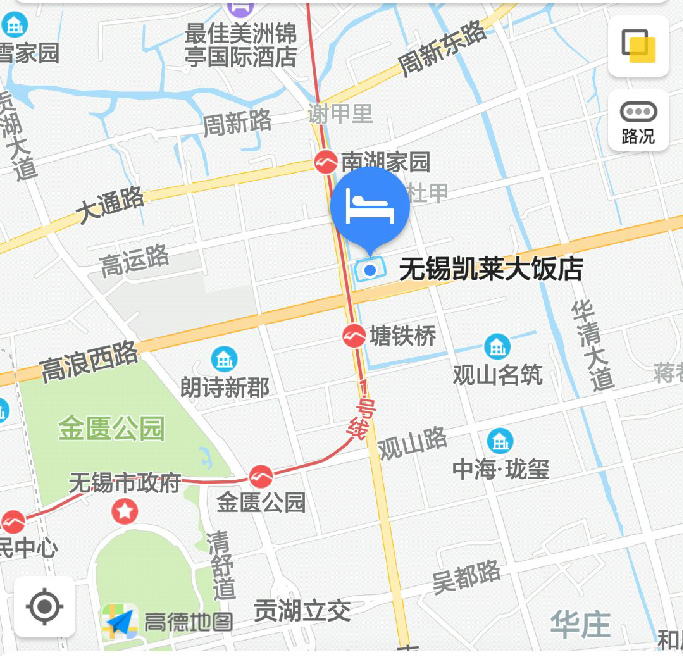Open the map layers button
683x656 pixels.
(x=638, y=46)
